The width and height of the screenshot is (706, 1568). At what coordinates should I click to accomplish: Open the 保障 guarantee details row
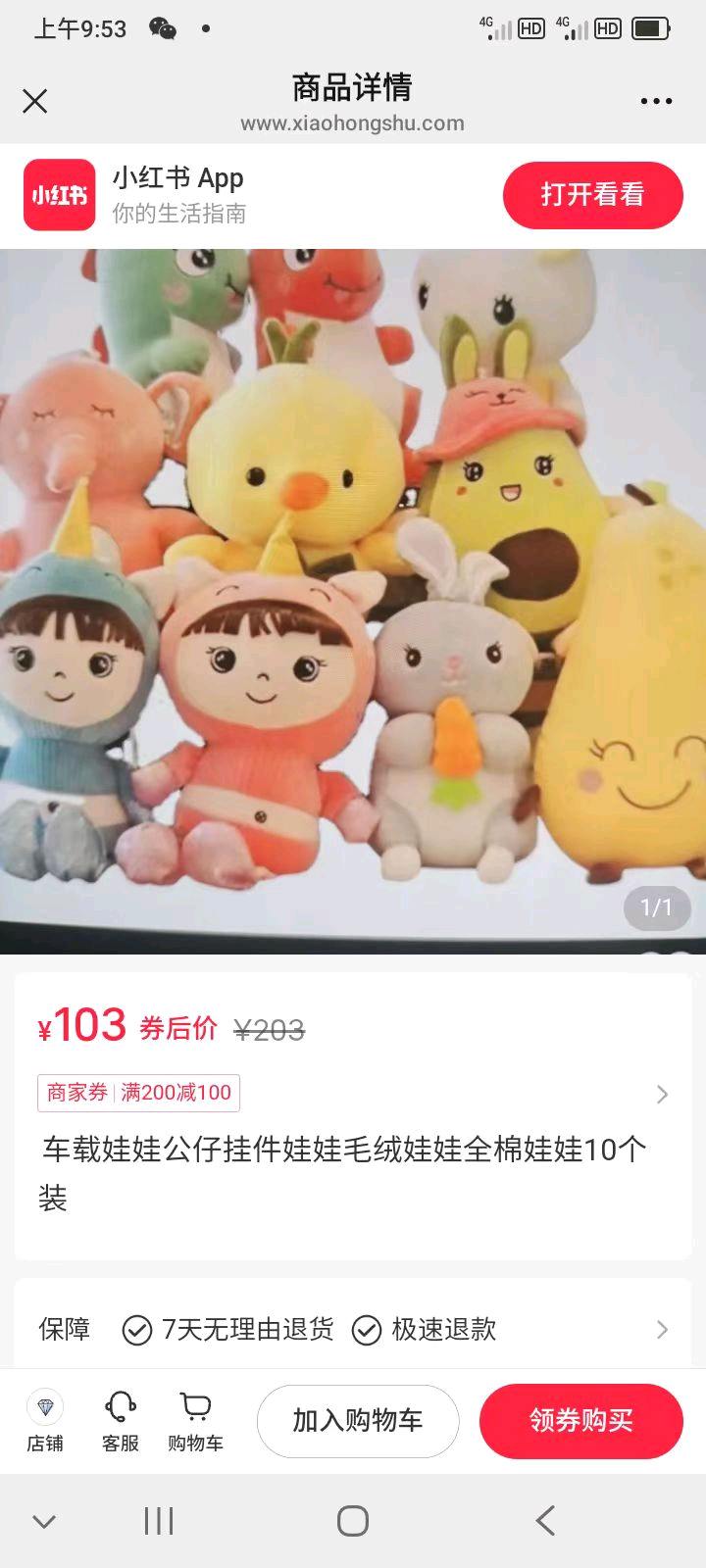[661, 1329]
